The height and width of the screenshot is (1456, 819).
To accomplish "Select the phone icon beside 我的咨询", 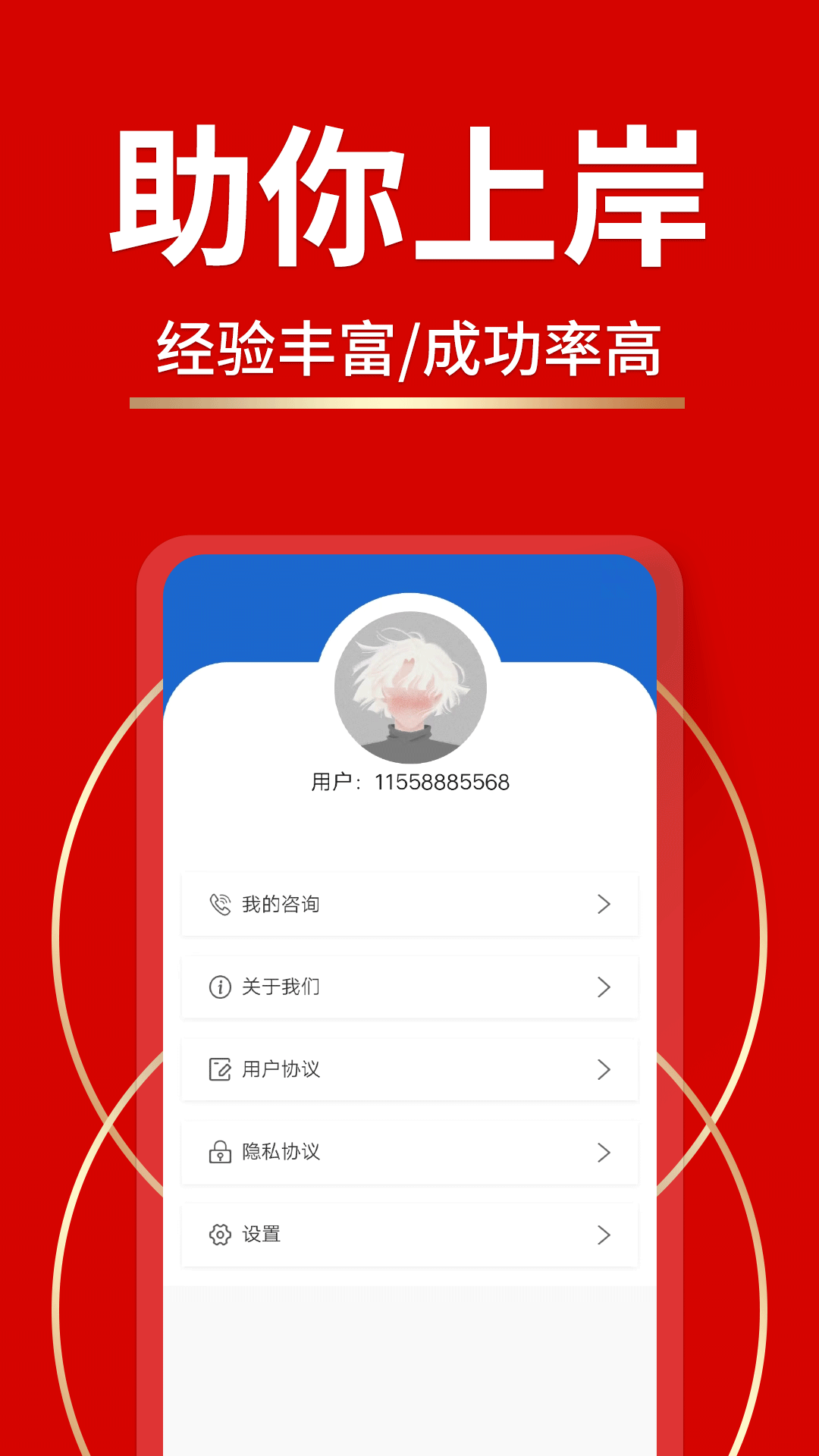I will click(219, 904).
